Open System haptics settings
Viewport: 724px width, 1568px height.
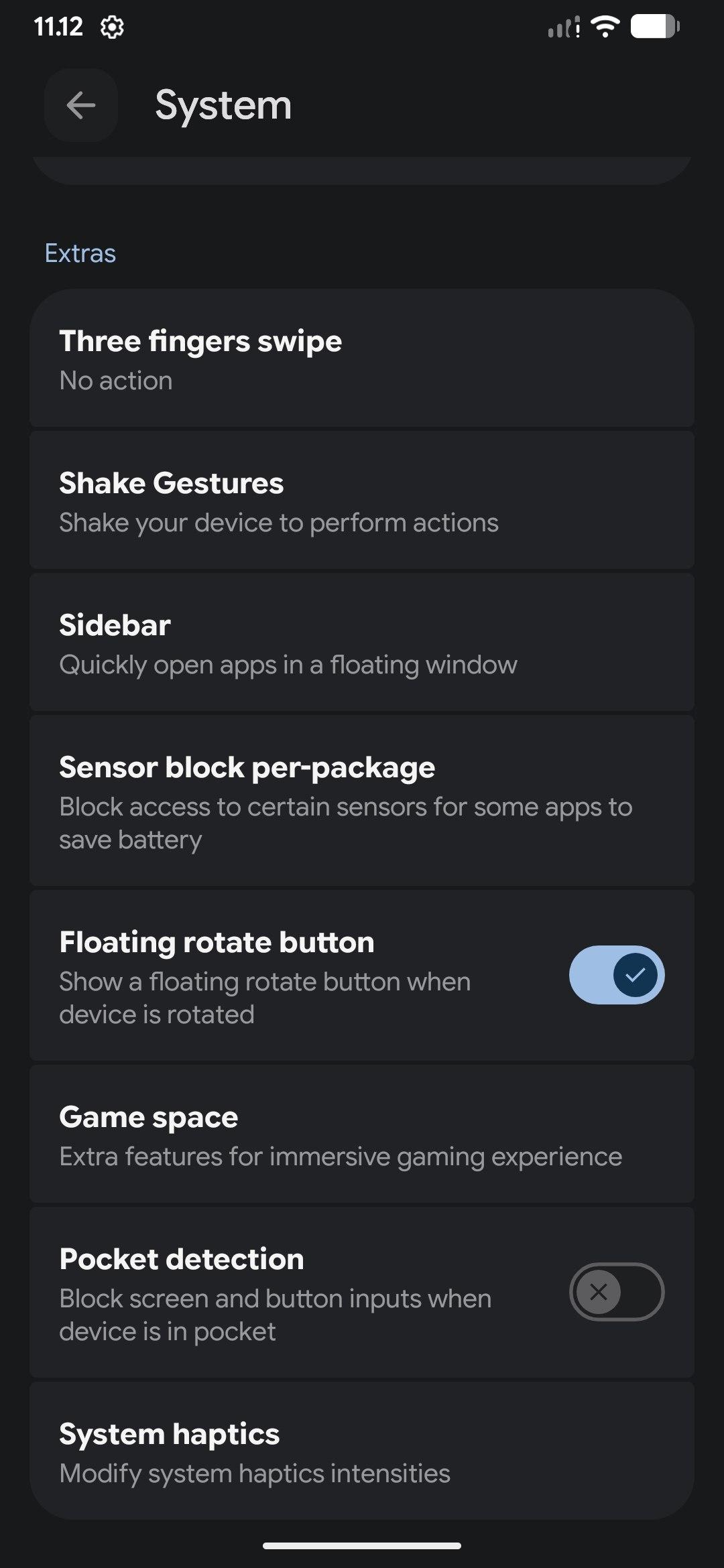[x=362, y=1452]
